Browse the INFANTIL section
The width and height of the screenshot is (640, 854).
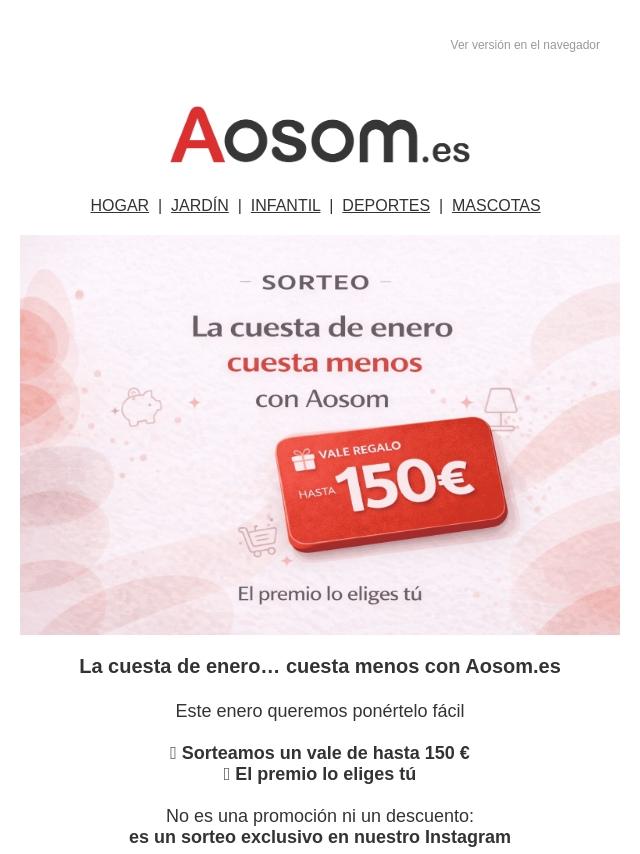pos(285,205)
